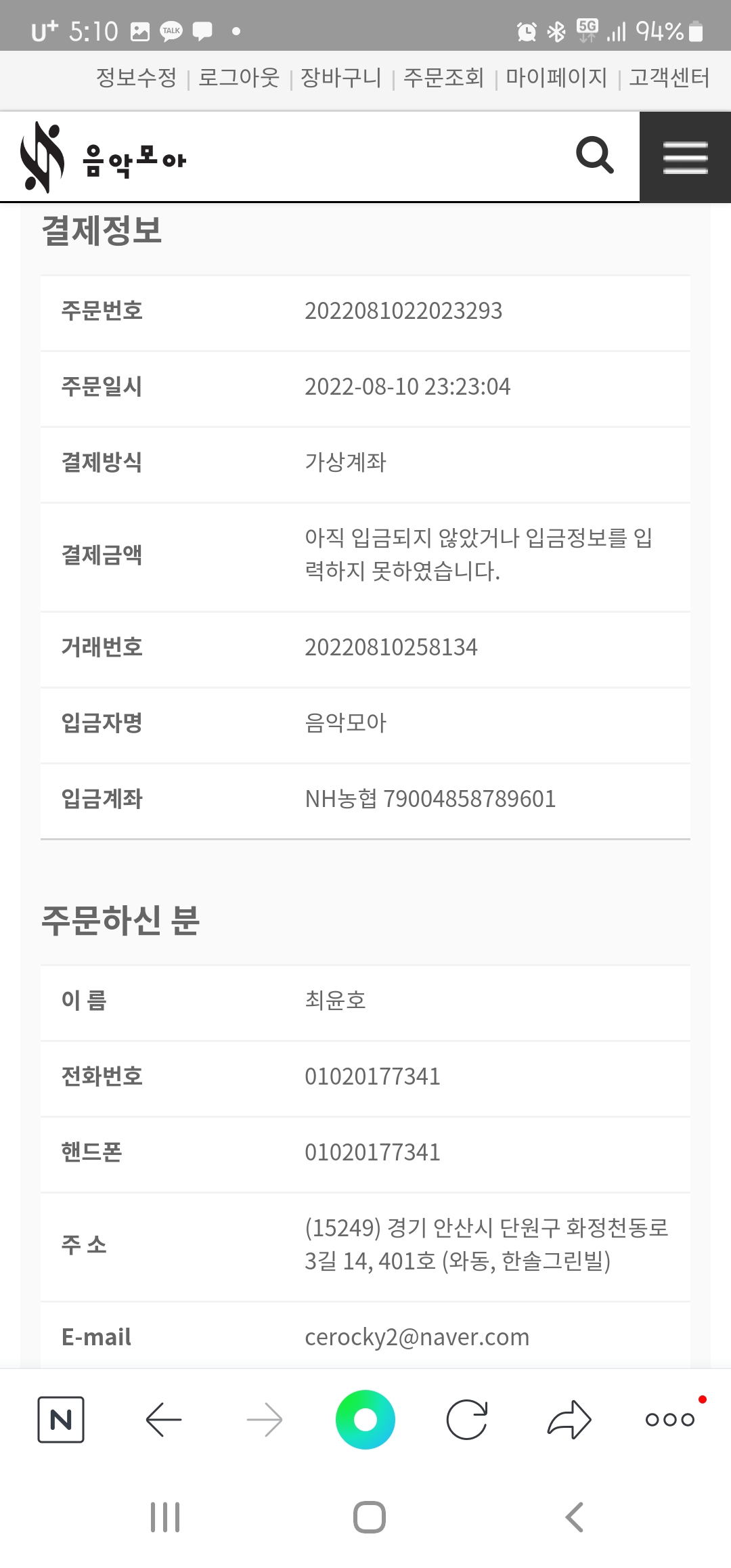The image size is (731, 1568).
Task: Tap the green Naver circle button
Action: point(365,1419)
